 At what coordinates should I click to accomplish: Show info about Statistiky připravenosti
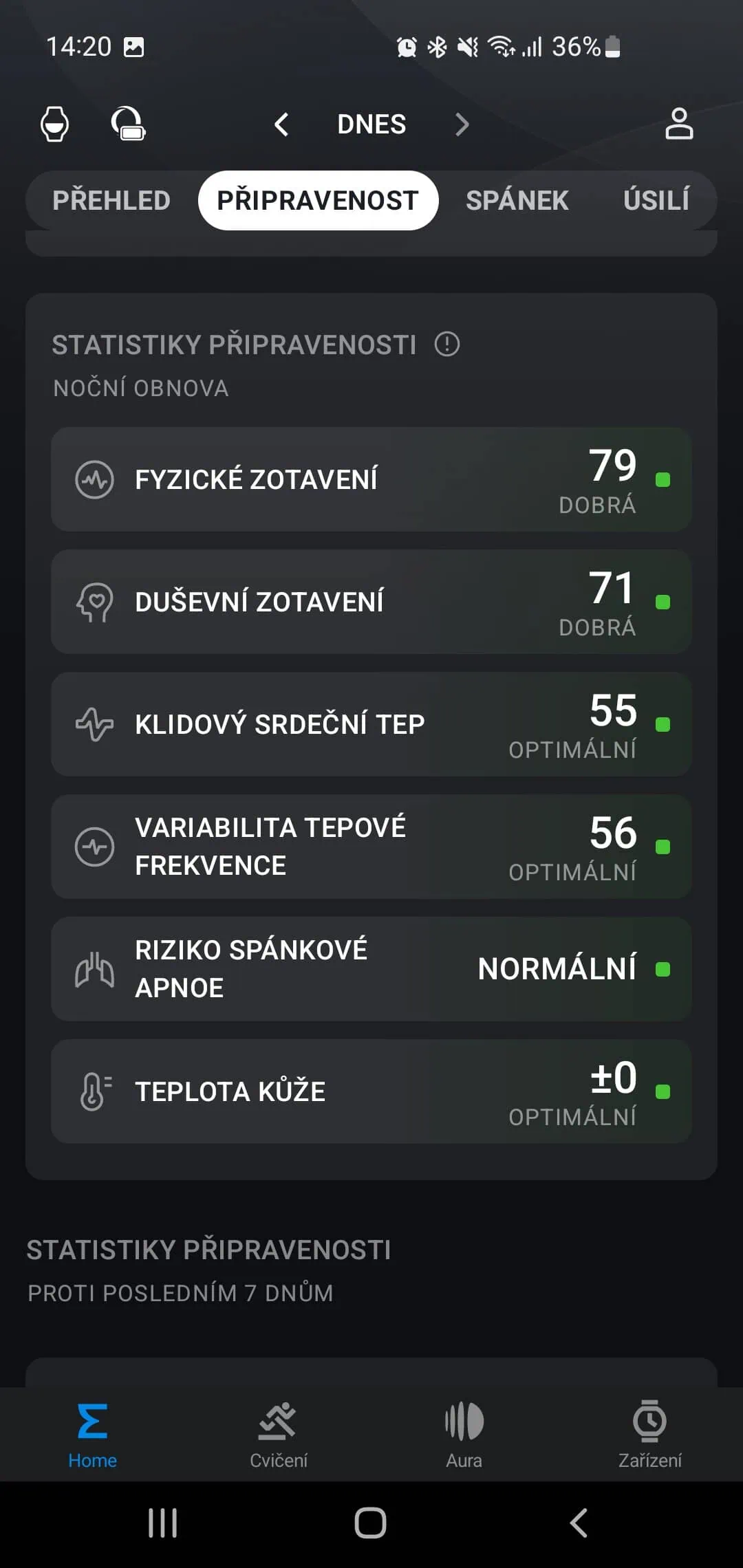pyautogui.click(x=447, y=344)
